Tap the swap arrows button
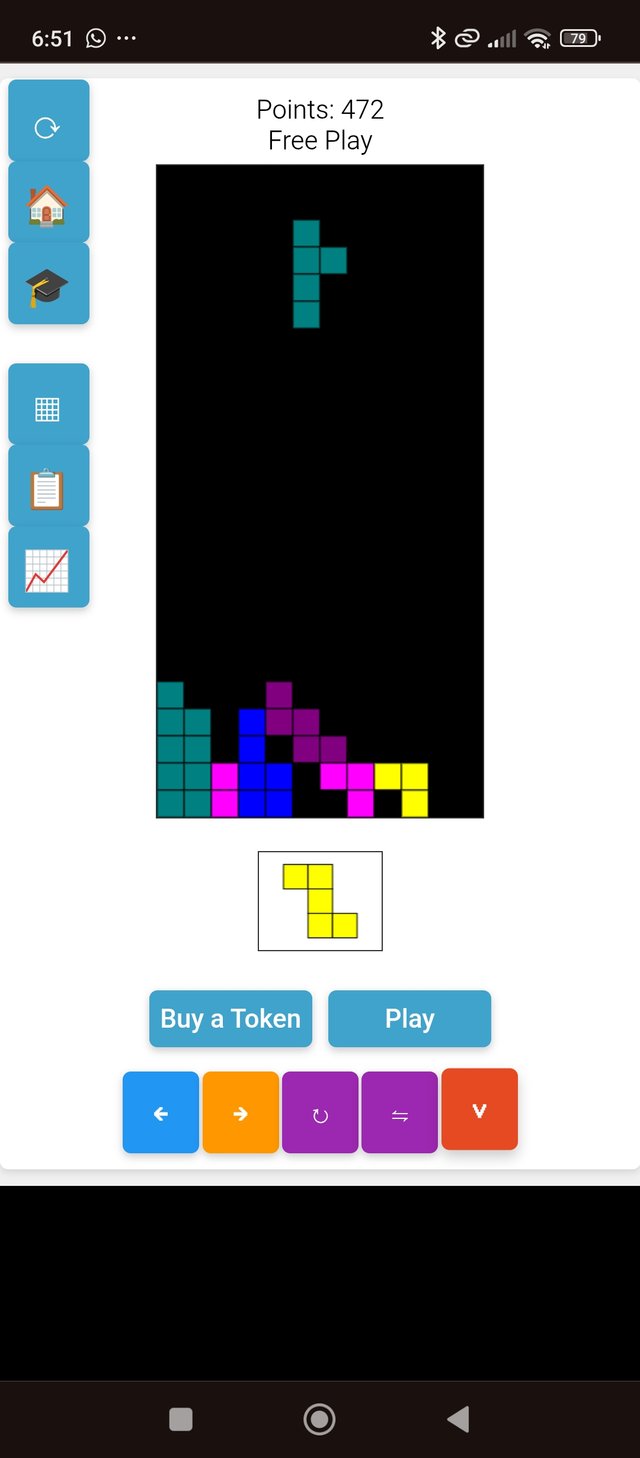Image resolution: width=640 pixels, height=1458 pixels. [399, 1113]
